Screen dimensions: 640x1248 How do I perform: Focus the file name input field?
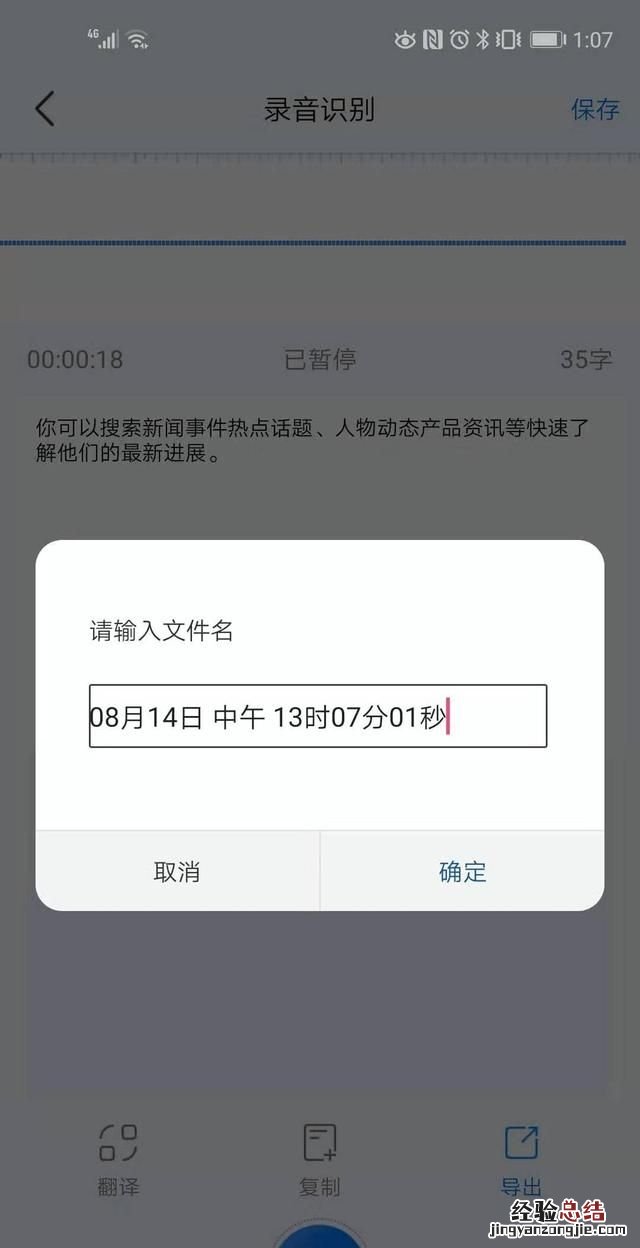tap(318, 716)
